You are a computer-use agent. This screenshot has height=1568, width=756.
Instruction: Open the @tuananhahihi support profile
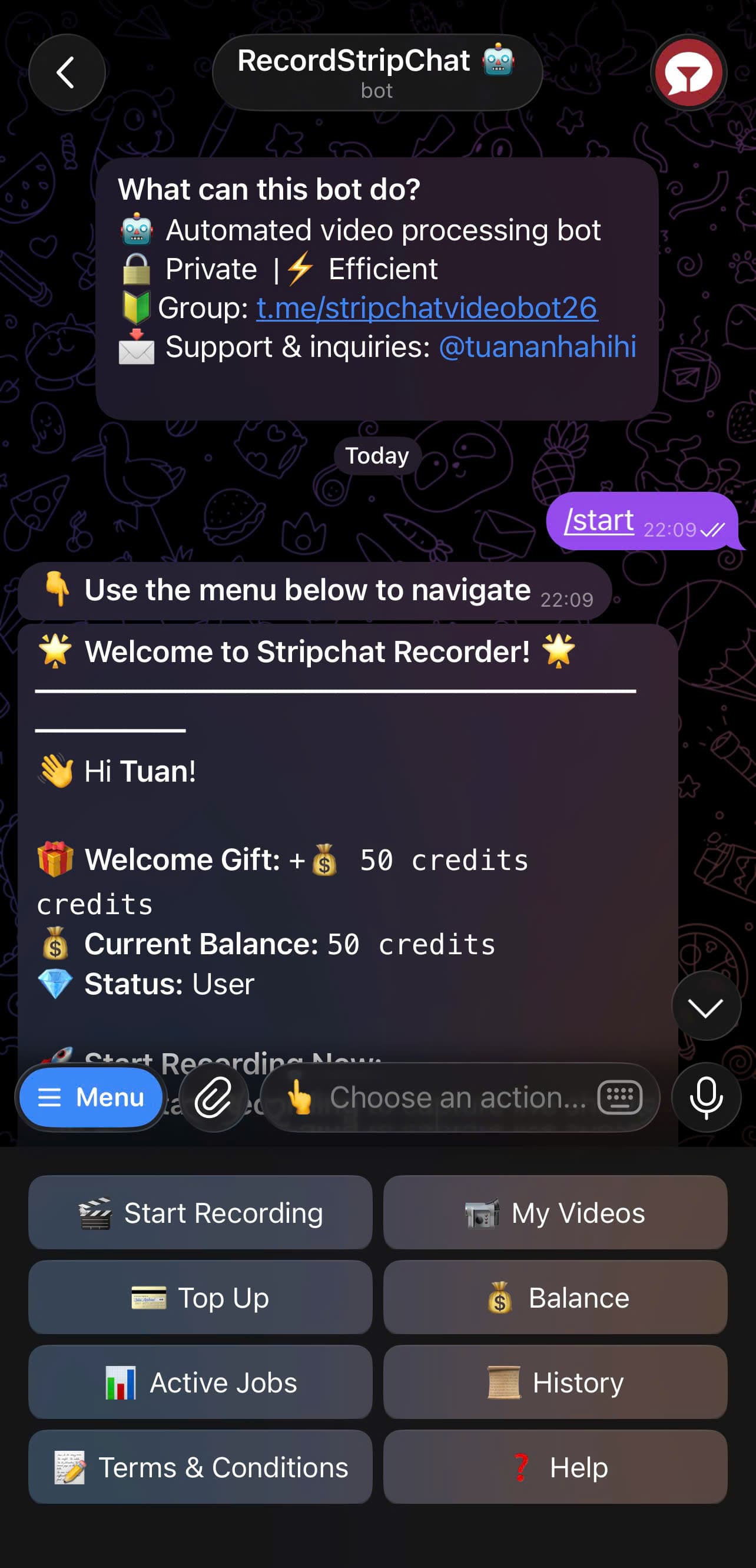537,347
